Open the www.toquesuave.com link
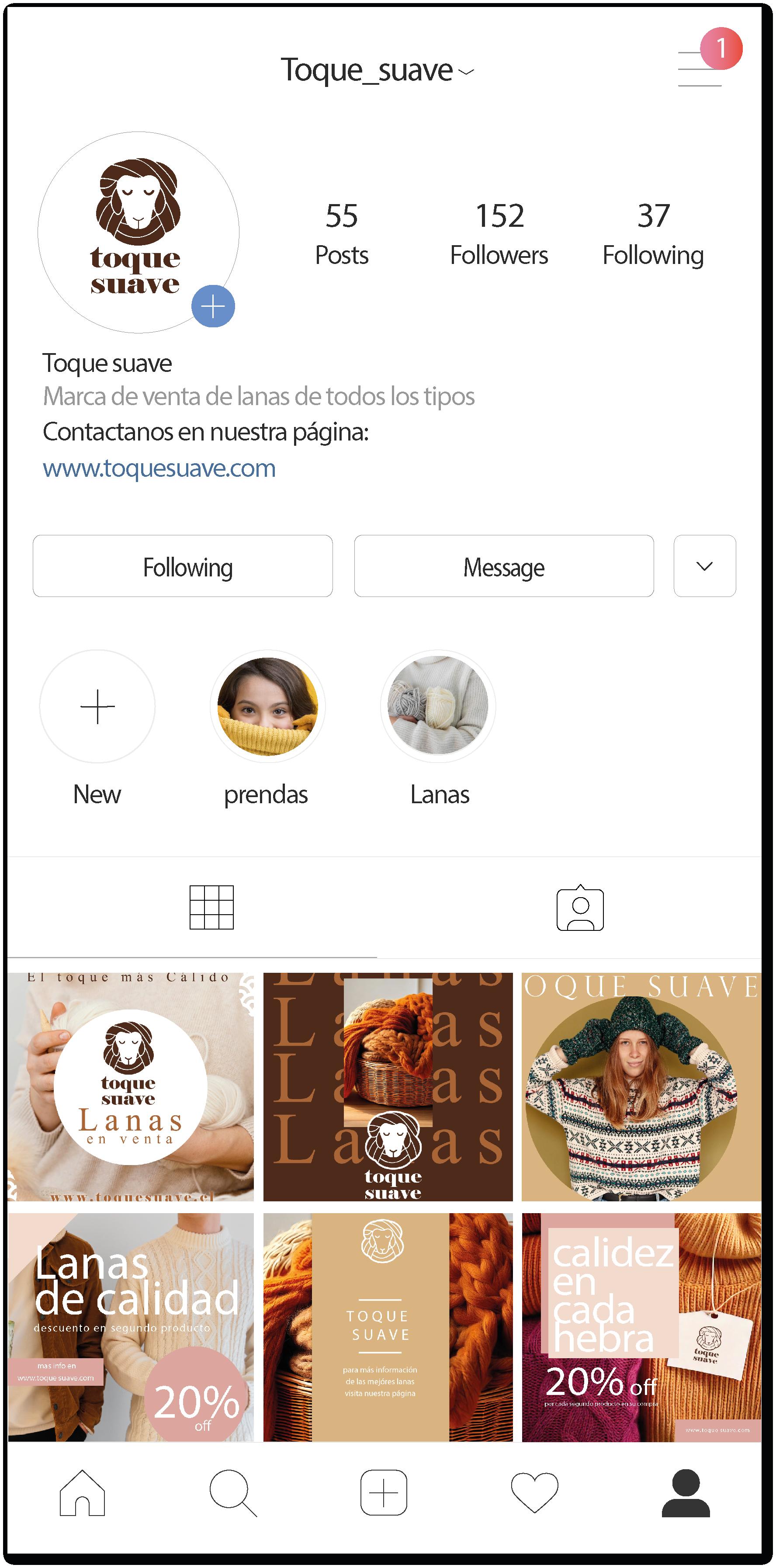This screenshot has width=776, height=1568. (x=159, y=468)
